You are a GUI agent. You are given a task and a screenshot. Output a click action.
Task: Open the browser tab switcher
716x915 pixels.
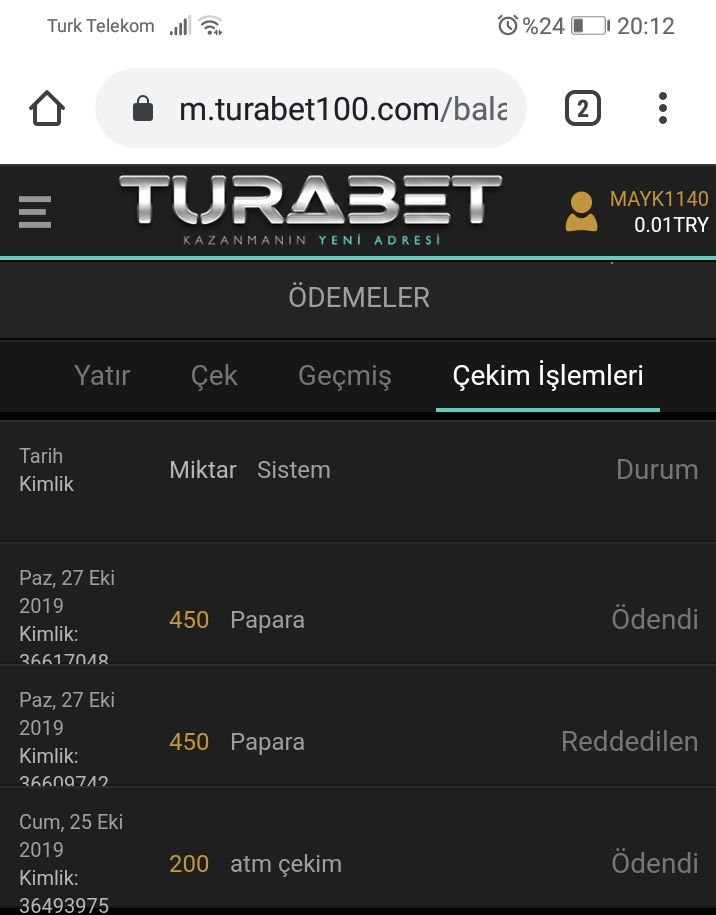(583, 108)
